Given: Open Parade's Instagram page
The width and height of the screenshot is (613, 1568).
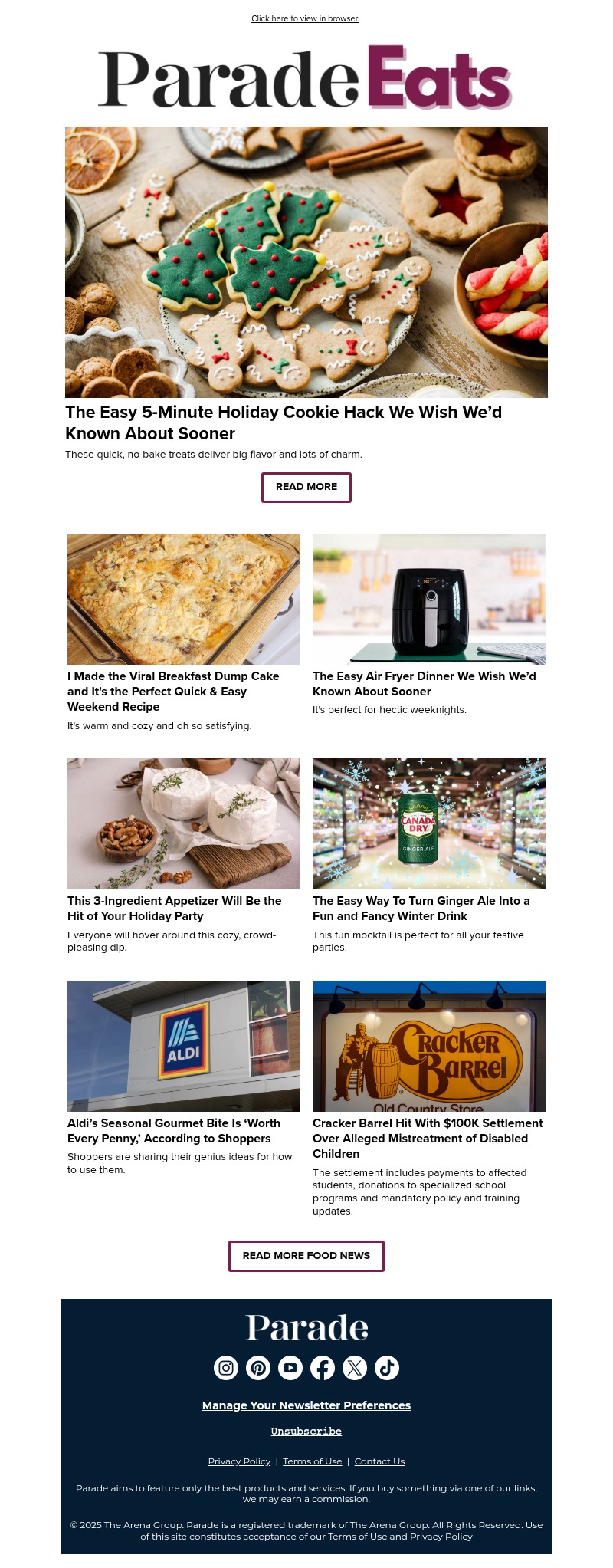Looking at the screenshot, I should (x=225, y=1368).
